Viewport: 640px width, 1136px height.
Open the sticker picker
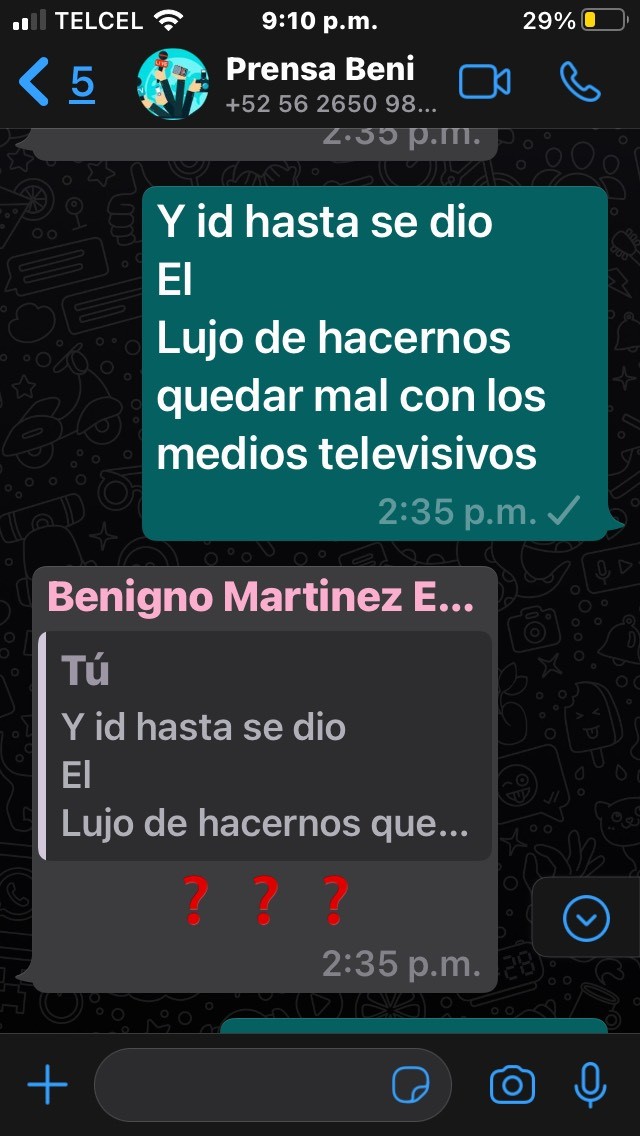click(x=410, y=1085)
